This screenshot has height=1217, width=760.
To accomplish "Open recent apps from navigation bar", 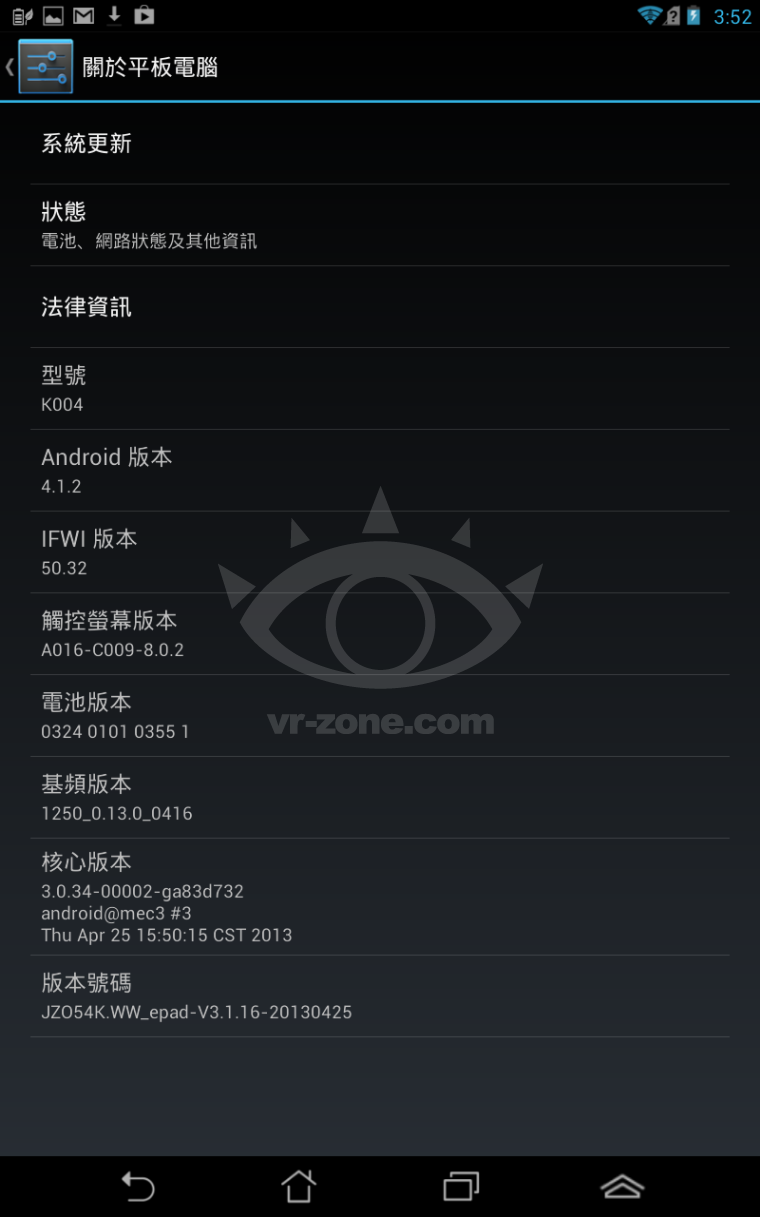I will (x=461, y=1187).
